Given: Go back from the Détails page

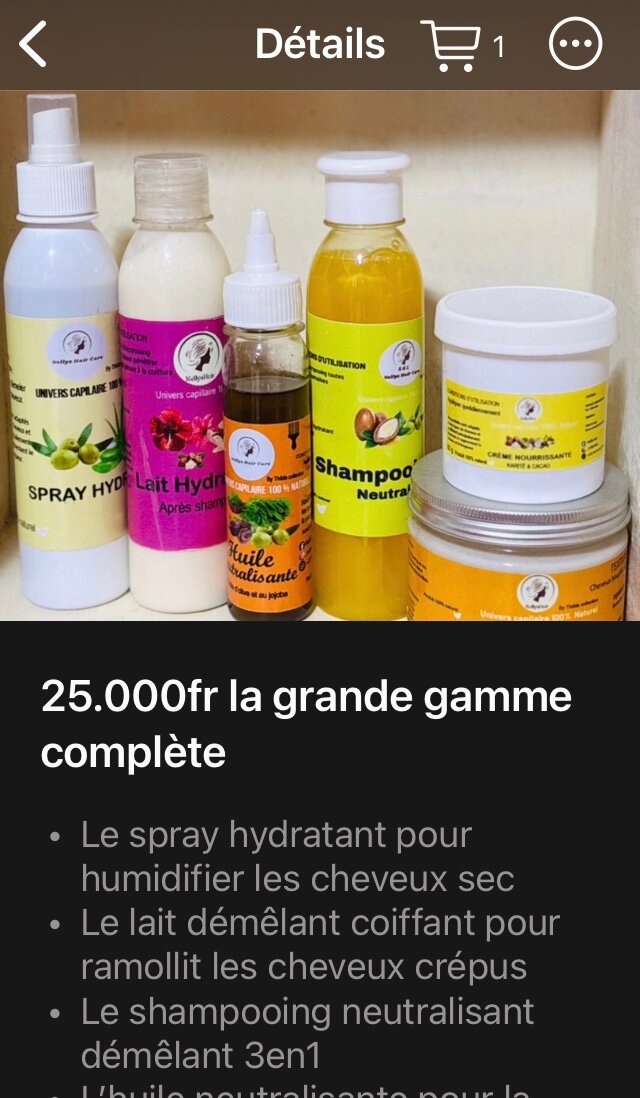Looking at the screenshot, I should pos(33,45).
